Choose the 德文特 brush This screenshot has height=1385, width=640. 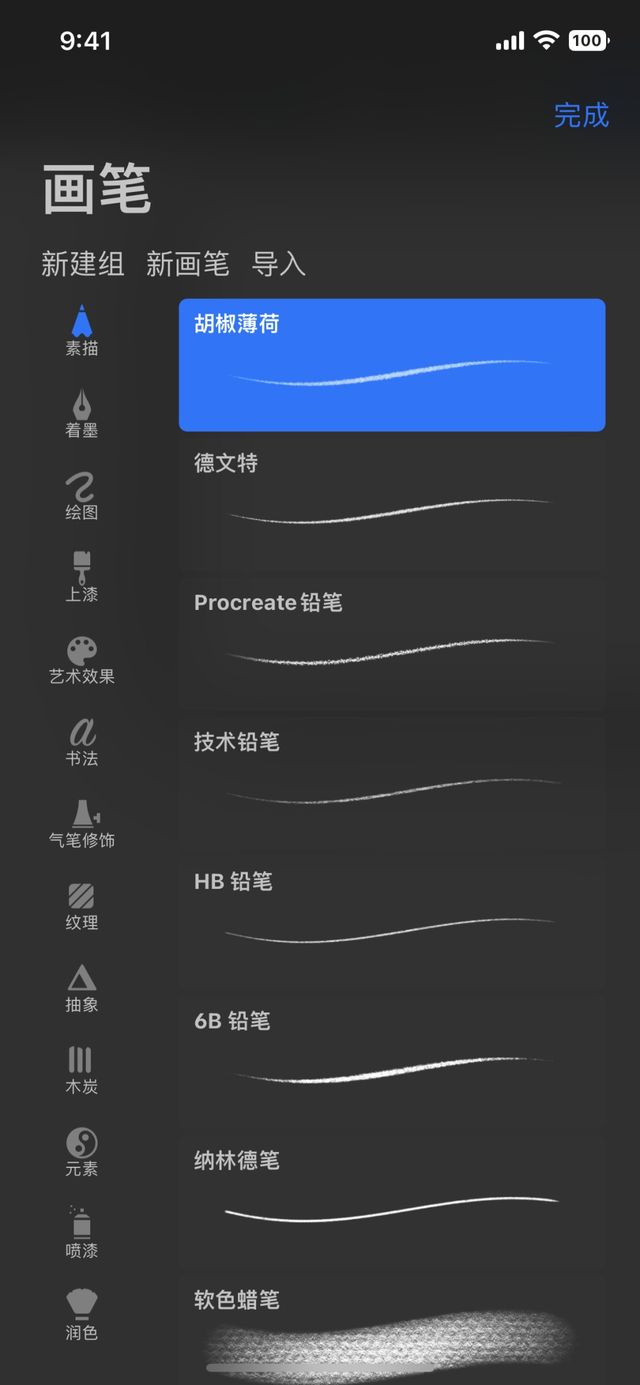392,504
